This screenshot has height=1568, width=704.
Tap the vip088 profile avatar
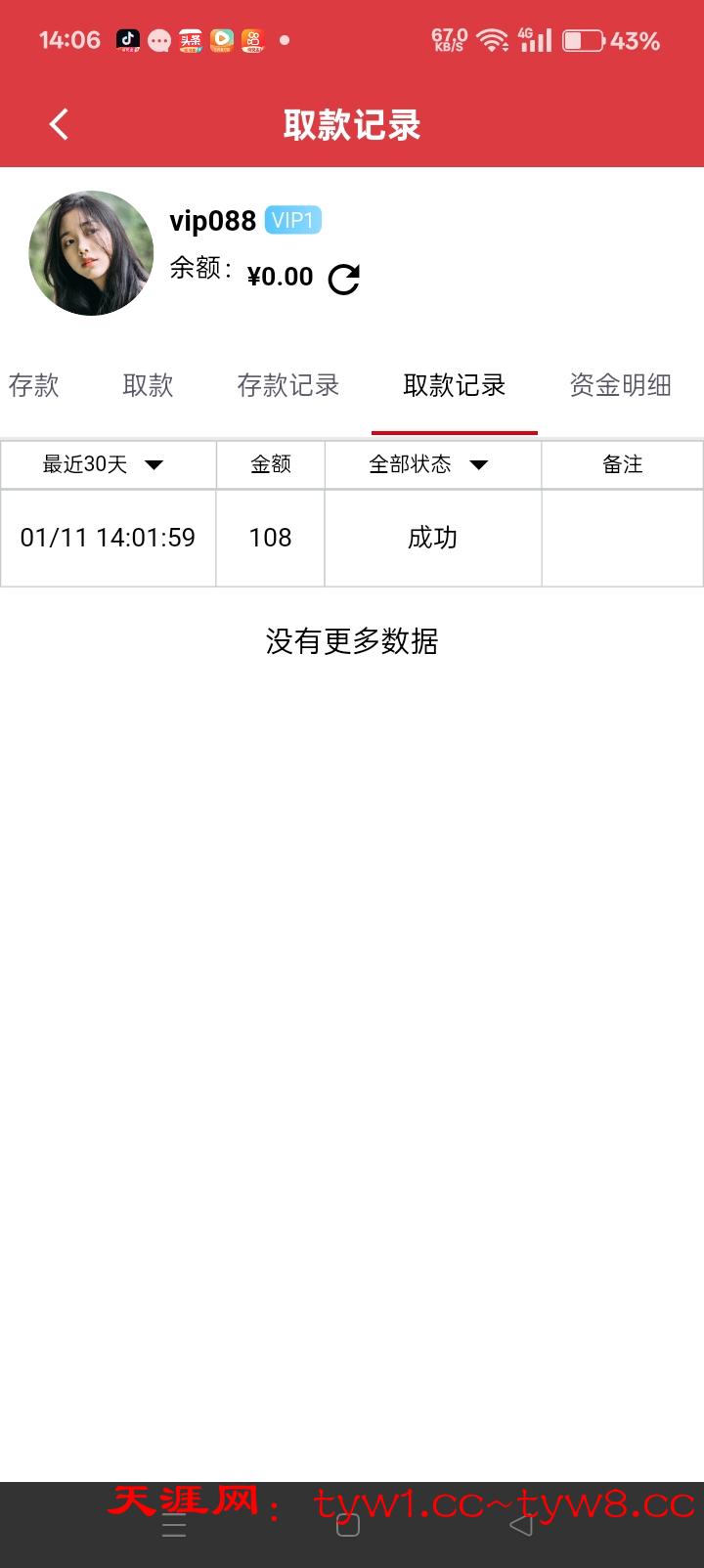click(x=91, y=253)
